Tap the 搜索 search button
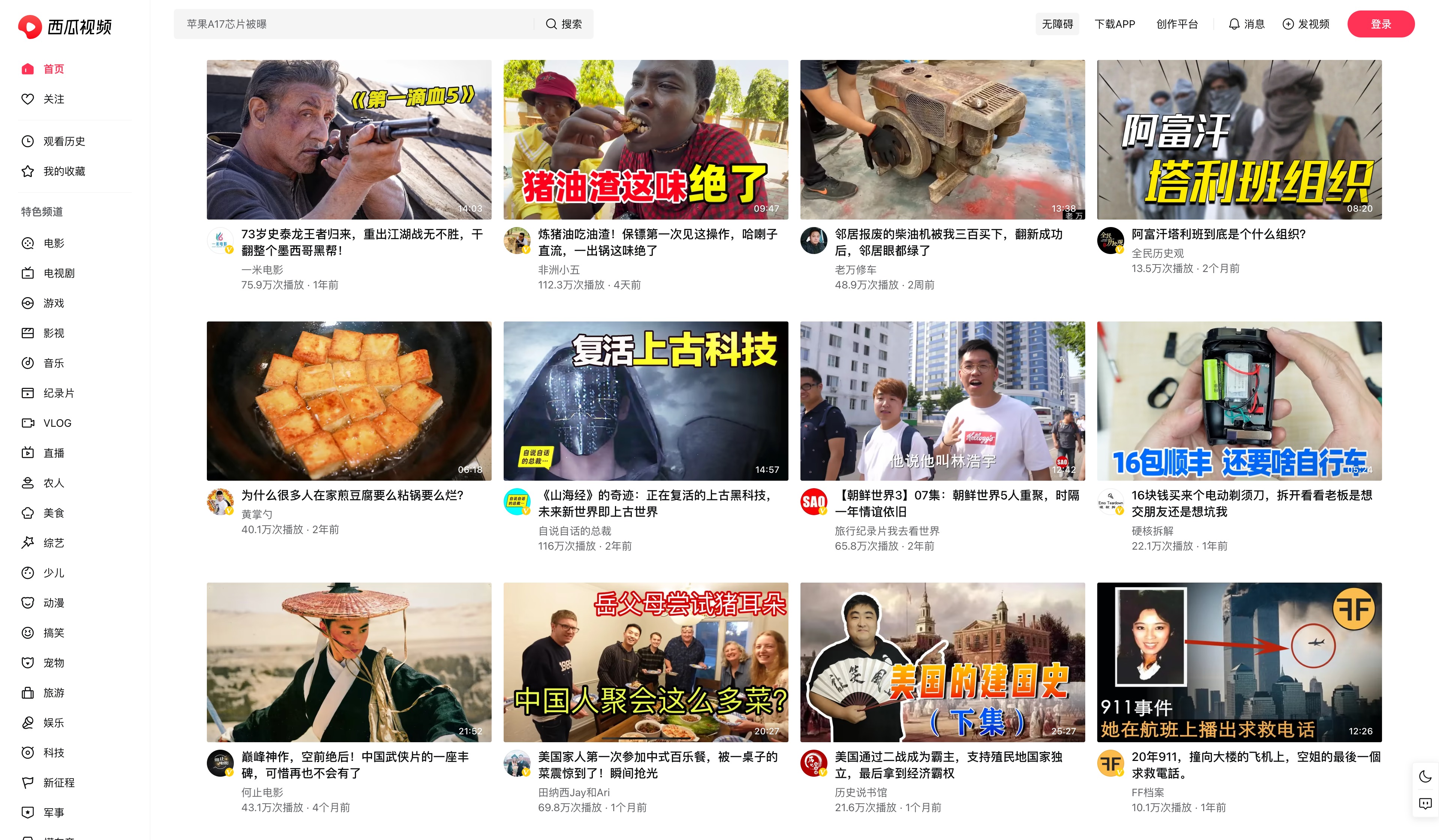The image size is (1439, 840). [564, 24]
